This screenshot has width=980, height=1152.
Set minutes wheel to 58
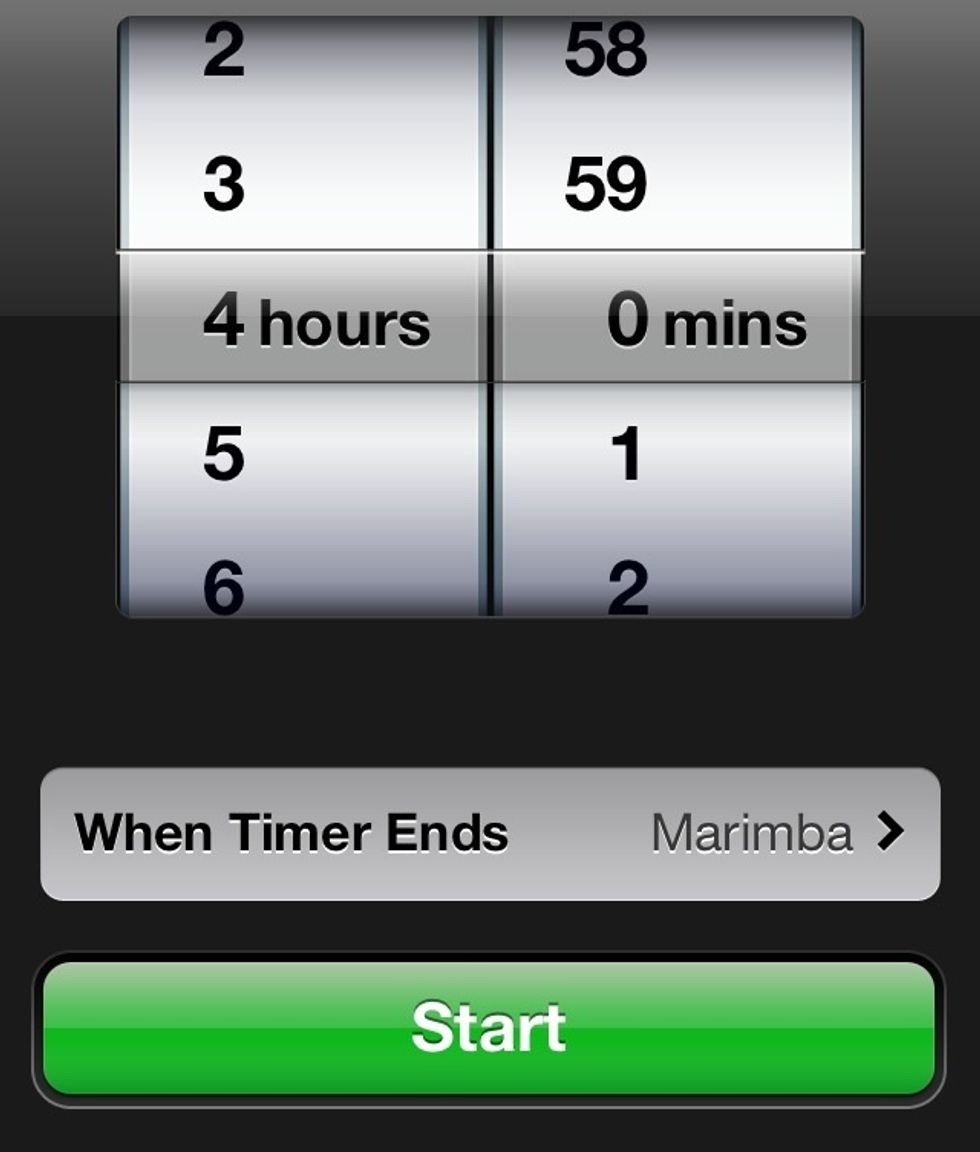[x=605, y=52]
